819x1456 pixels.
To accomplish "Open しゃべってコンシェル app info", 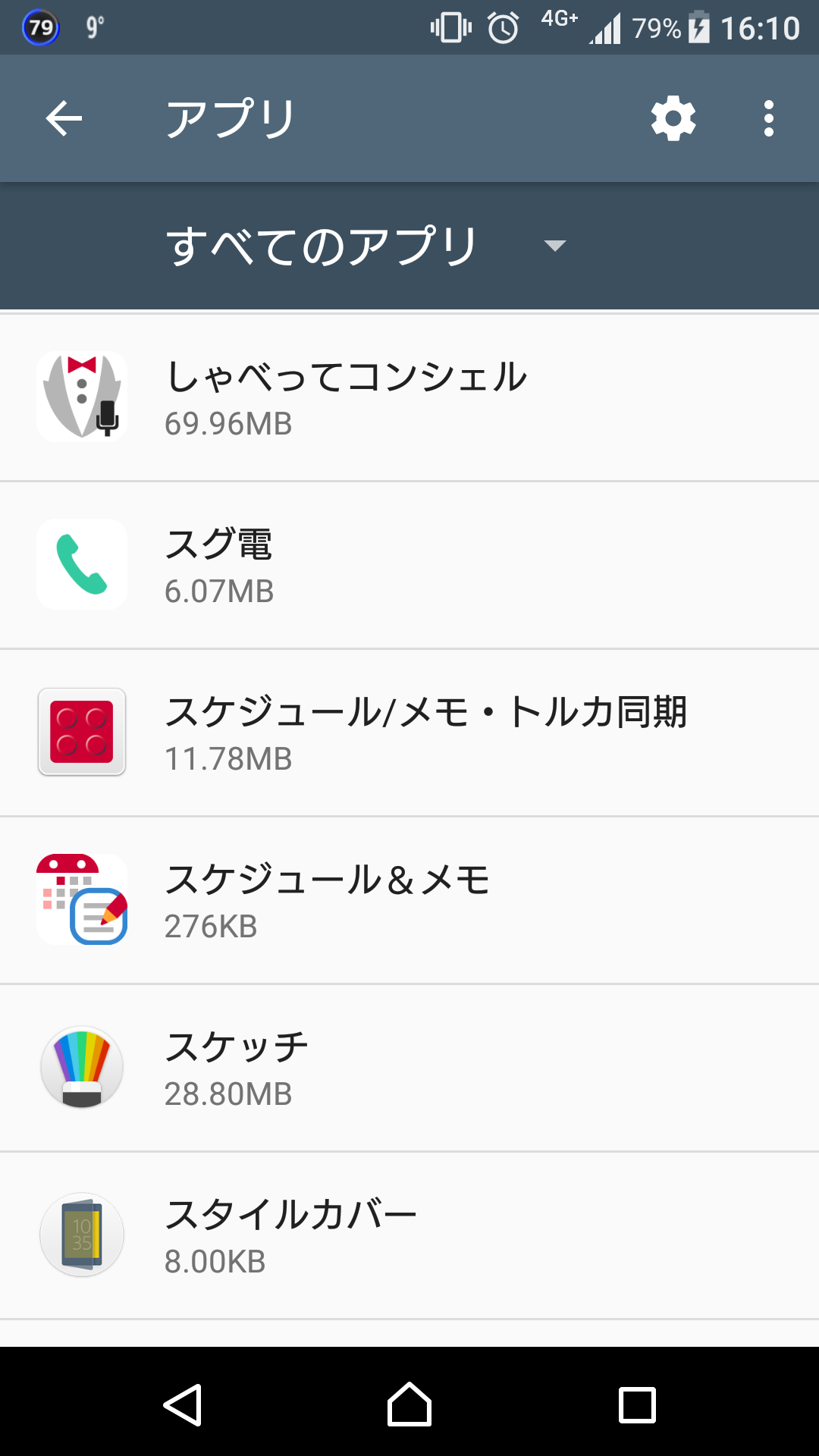I will click(409, 397).
